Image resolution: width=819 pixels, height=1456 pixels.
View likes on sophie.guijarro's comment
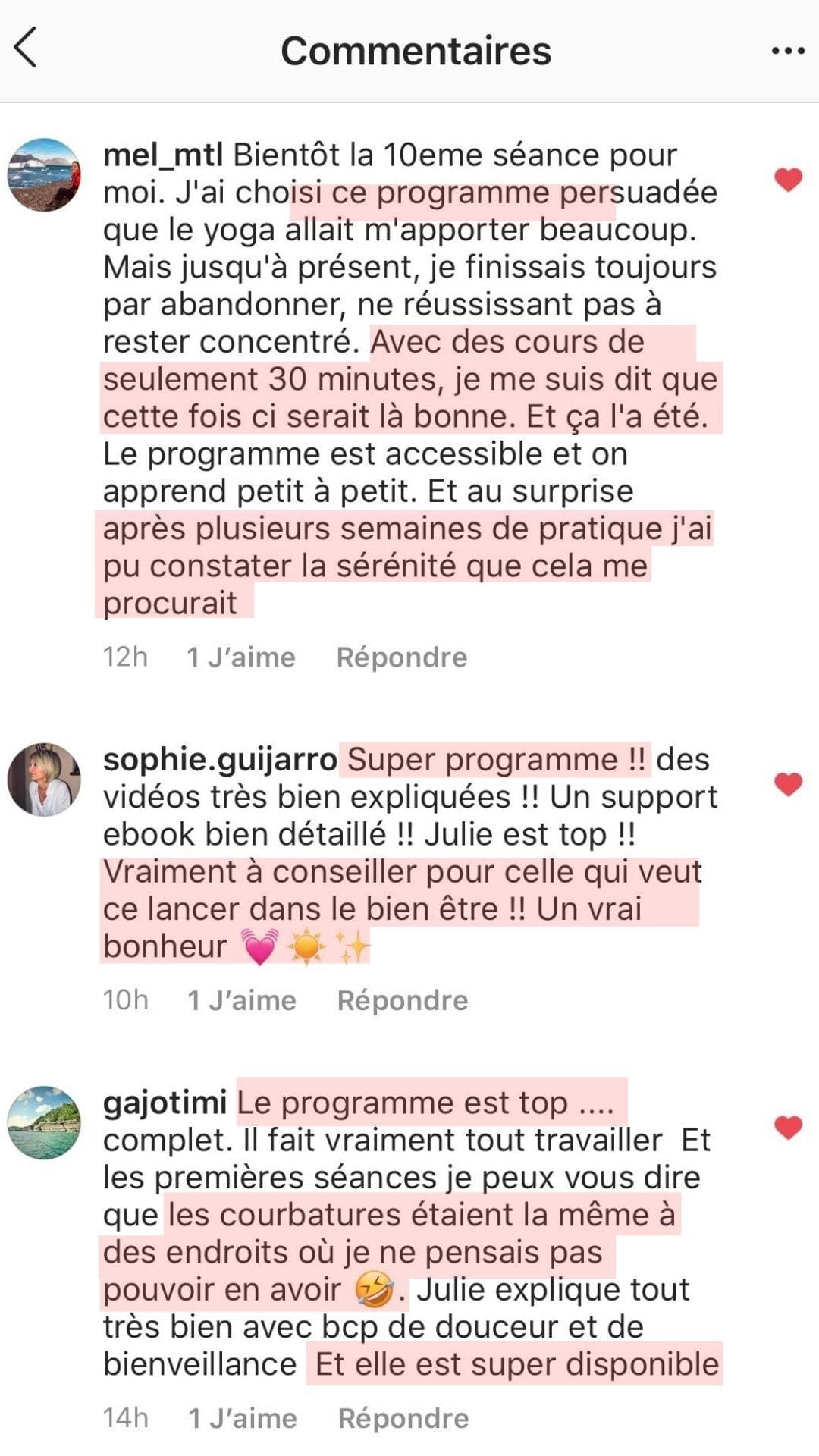(241, 1000)
